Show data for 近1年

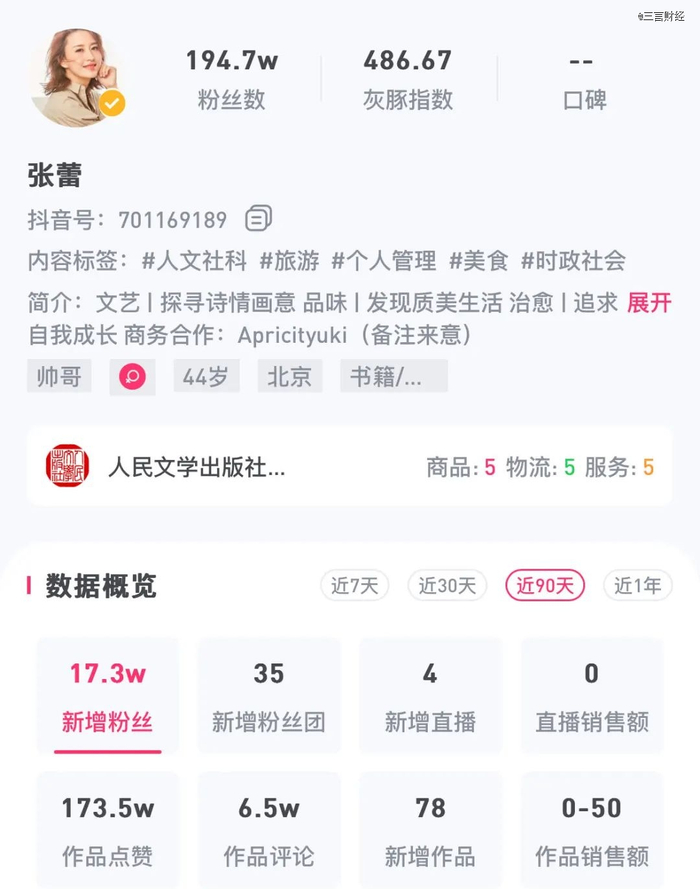point(638,585)
